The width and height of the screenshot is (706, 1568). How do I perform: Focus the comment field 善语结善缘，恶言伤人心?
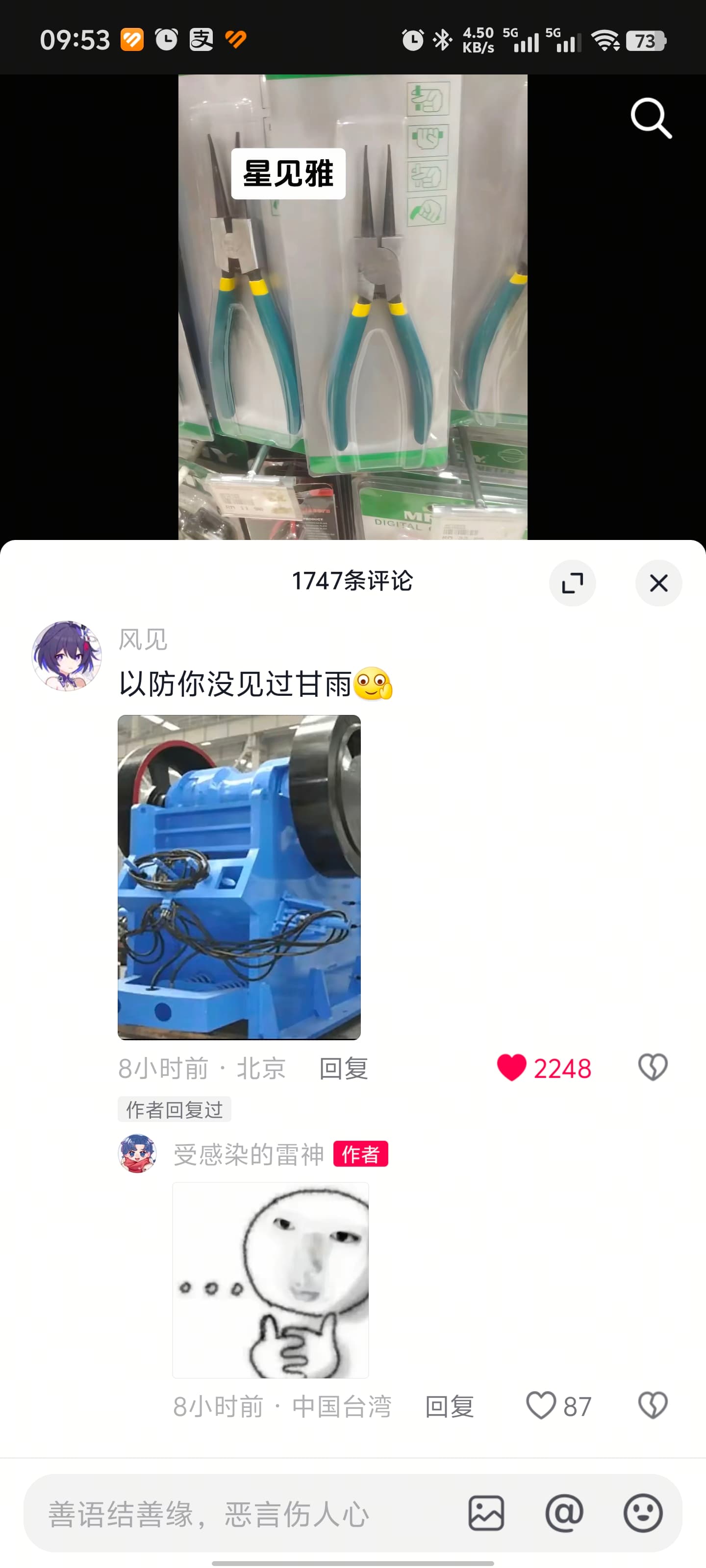pos(244,1513)
